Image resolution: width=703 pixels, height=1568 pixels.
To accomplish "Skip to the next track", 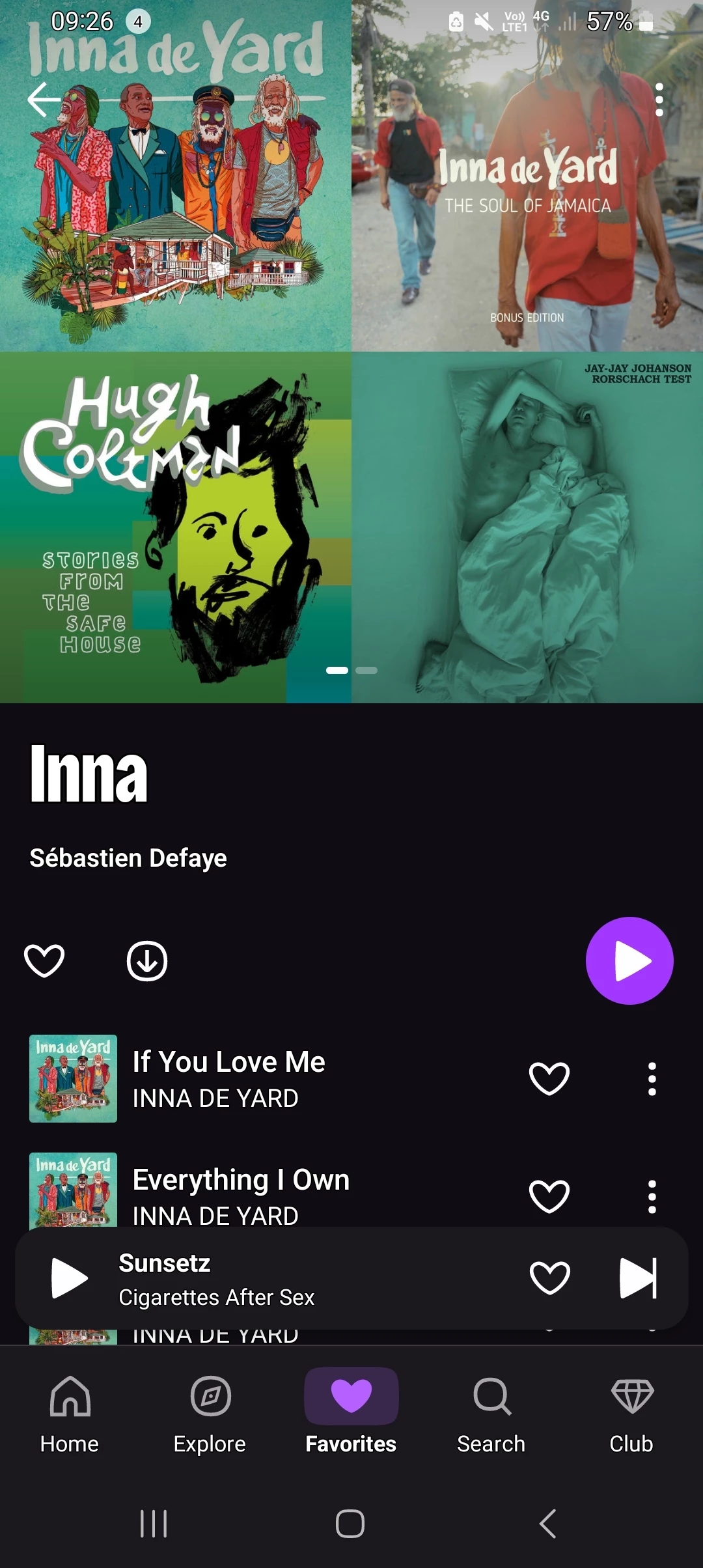I will (638, 1278).
